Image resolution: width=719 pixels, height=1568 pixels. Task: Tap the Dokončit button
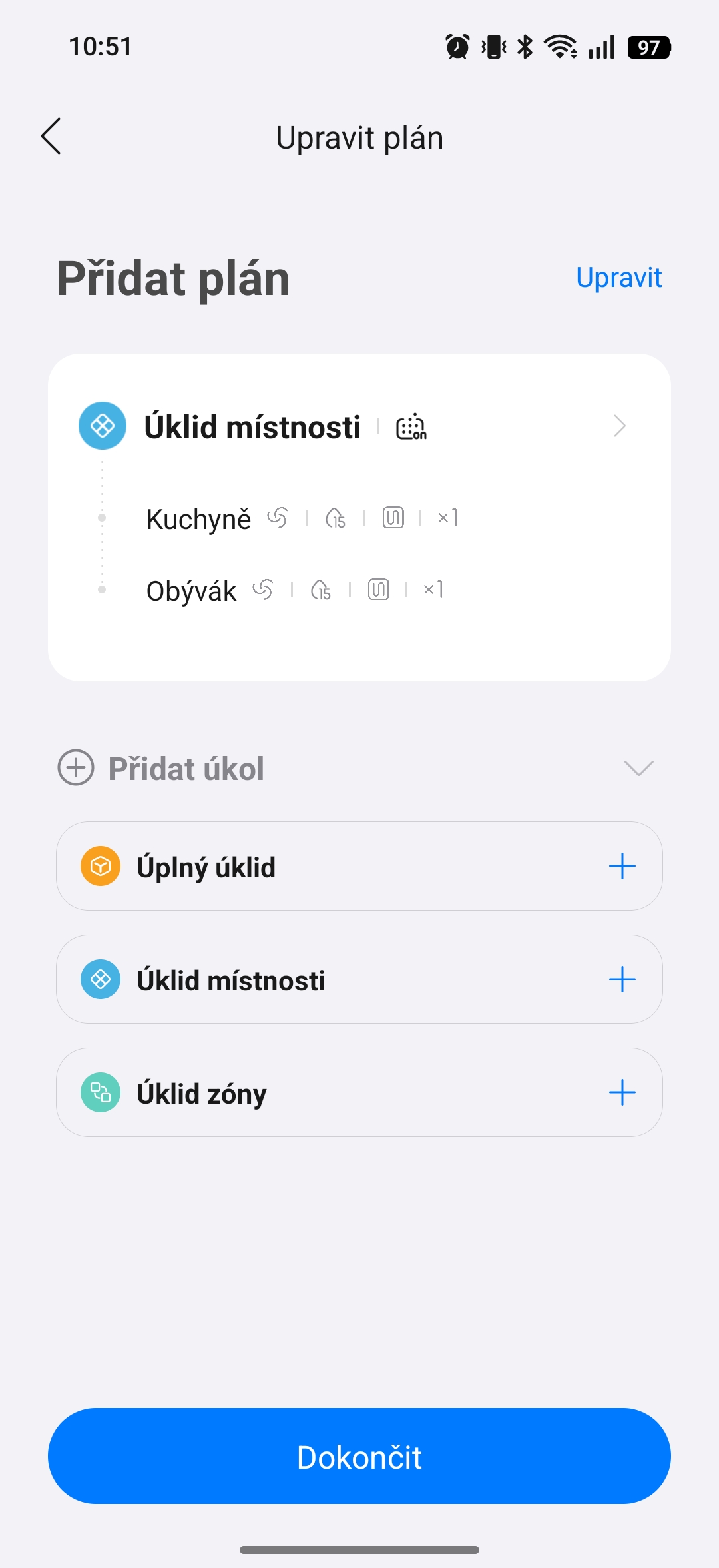(x=359, y=1457)
